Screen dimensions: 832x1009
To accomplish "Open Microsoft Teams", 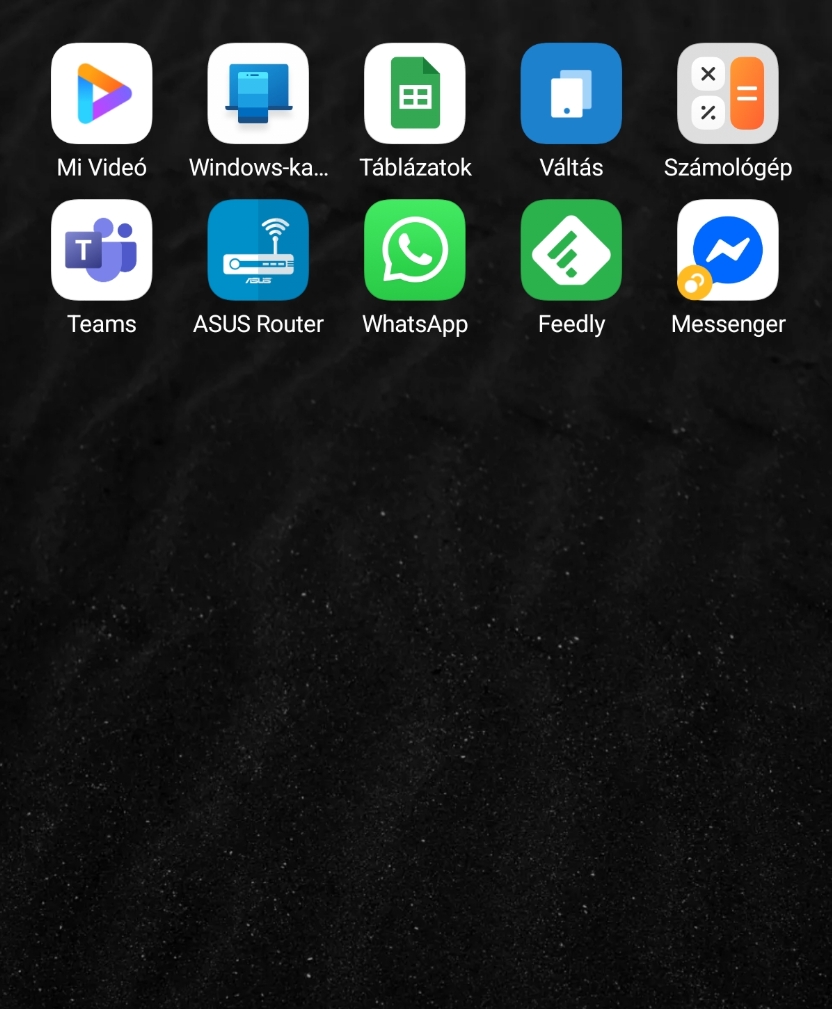I will point(102,250).
